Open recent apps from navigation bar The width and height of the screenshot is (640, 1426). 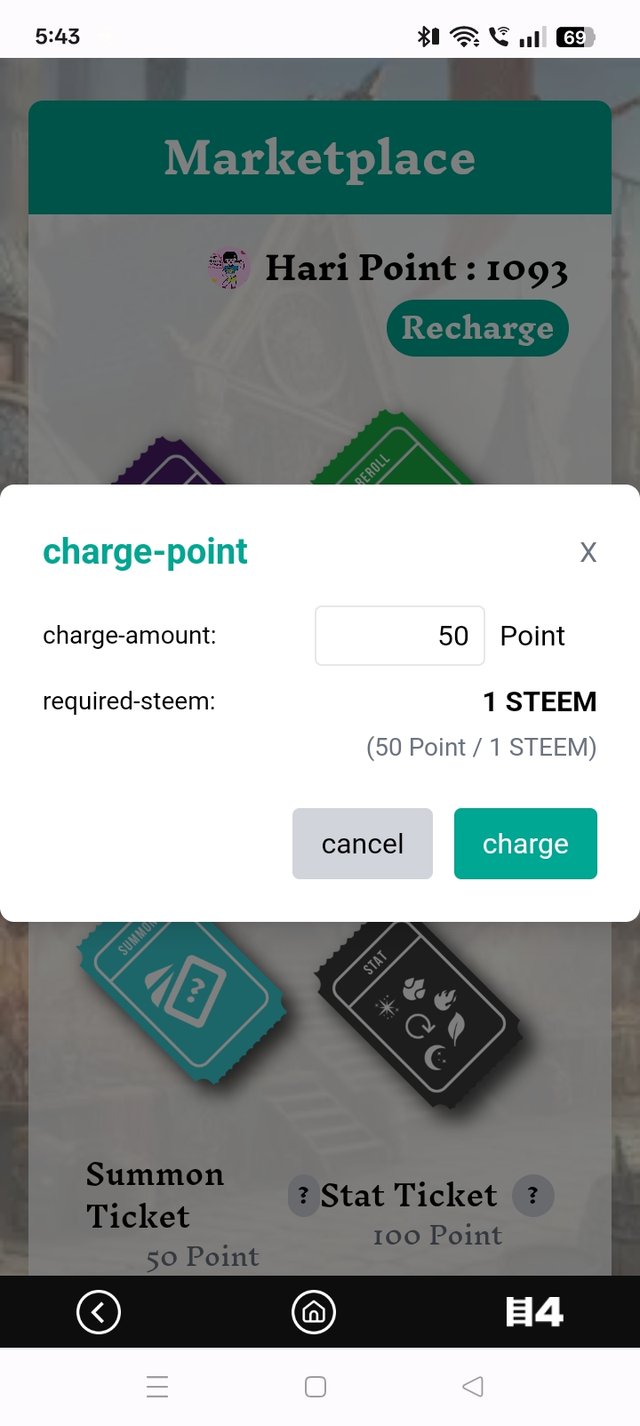tap(157, 1386)
